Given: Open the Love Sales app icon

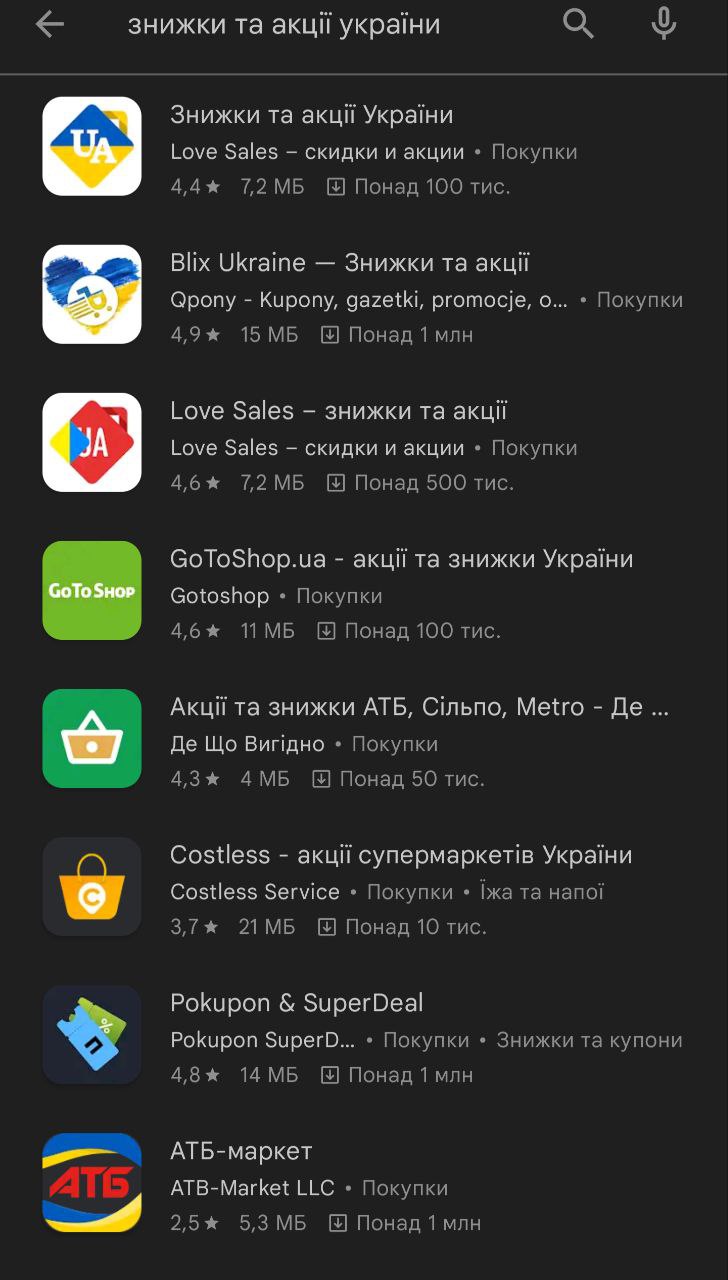Looking at the screenshot, I should pyautogui.click(x=91, y=442).
